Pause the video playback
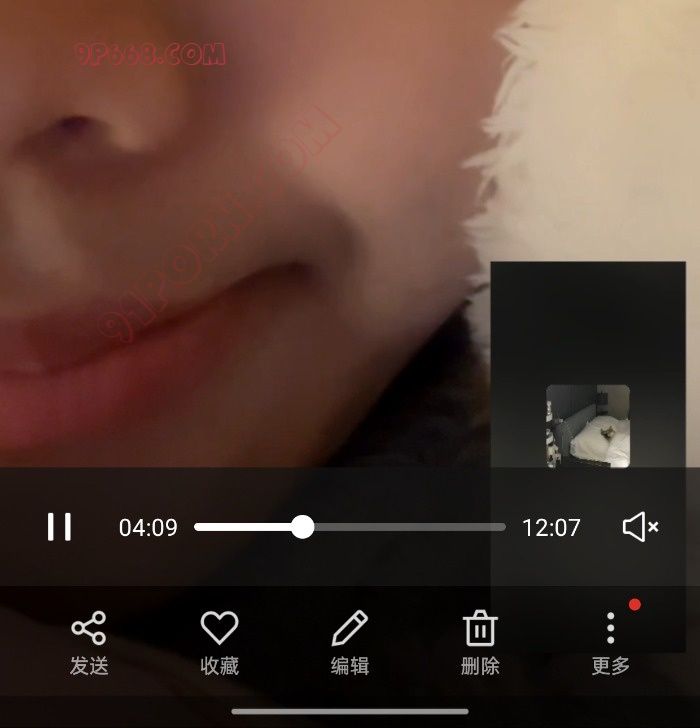The image size is (700, 728). [x=60, y=527]
